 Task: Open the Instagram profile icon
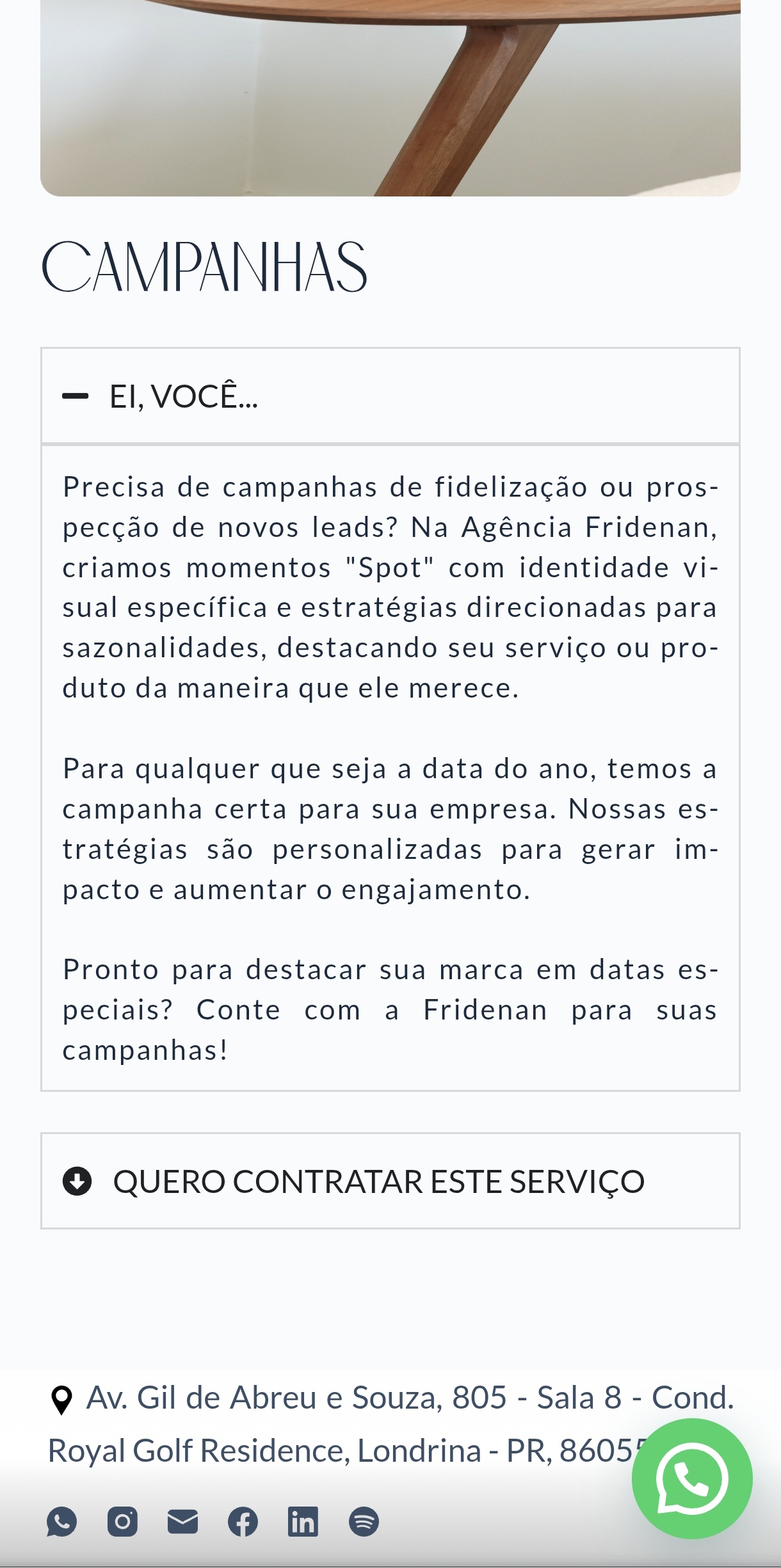(x=122, y=1521)
